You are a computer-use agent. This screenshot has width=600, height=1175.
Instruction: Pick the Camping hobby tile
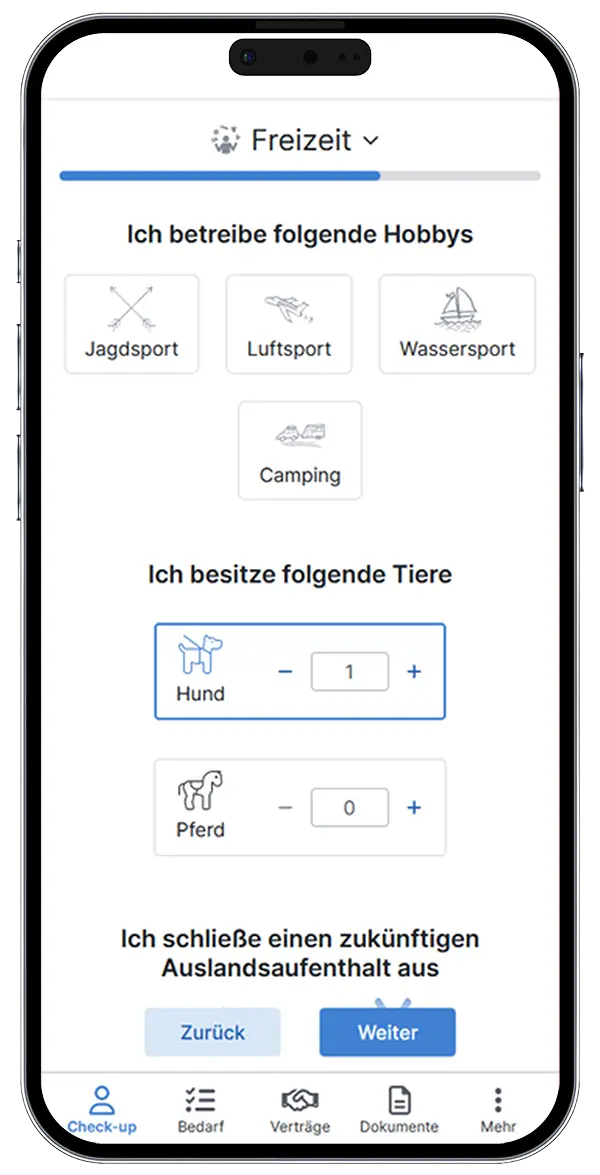pyautogui.click(x=300, y=451)
